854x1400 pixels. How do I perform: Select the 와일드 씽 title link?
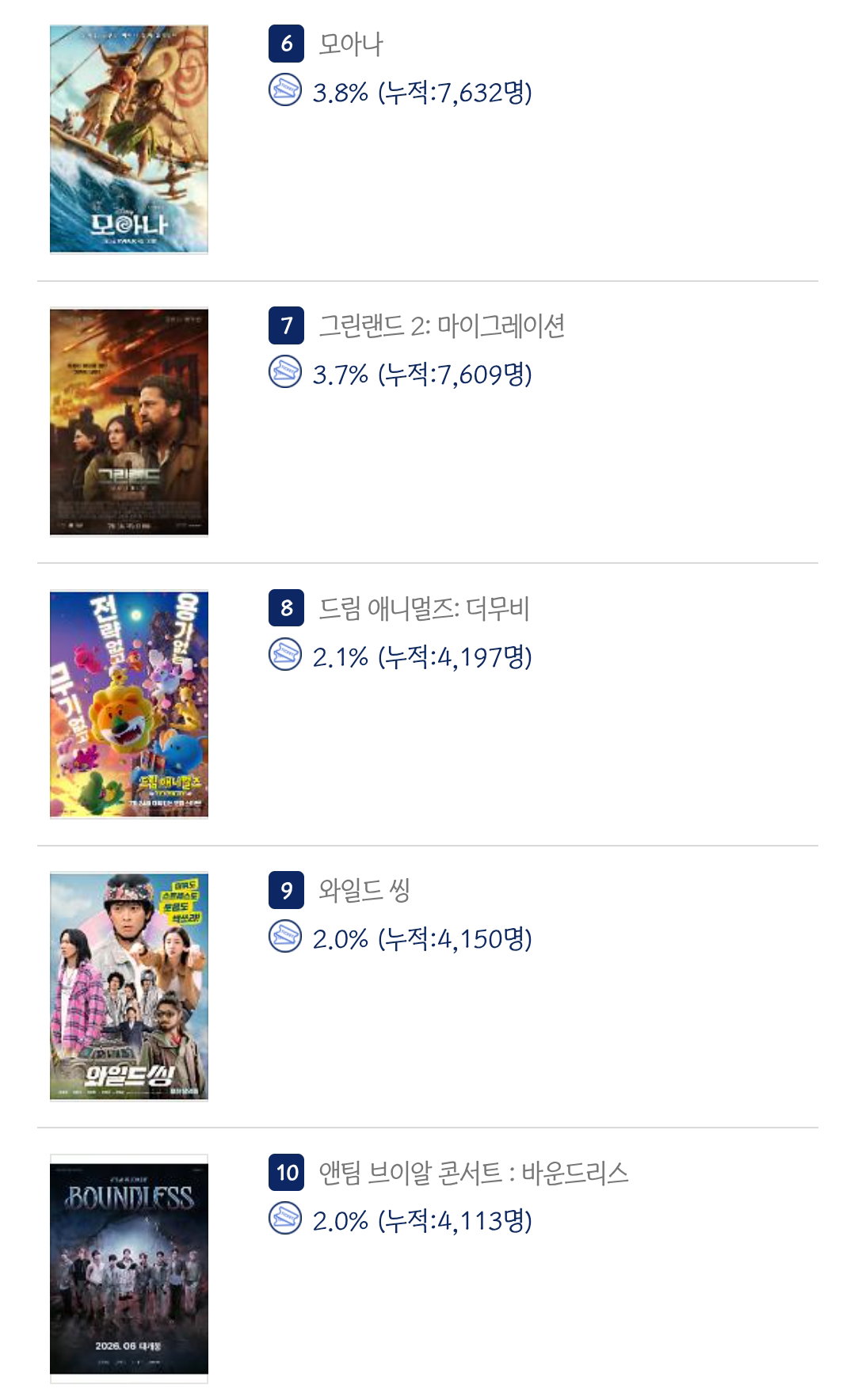[364, 891]
